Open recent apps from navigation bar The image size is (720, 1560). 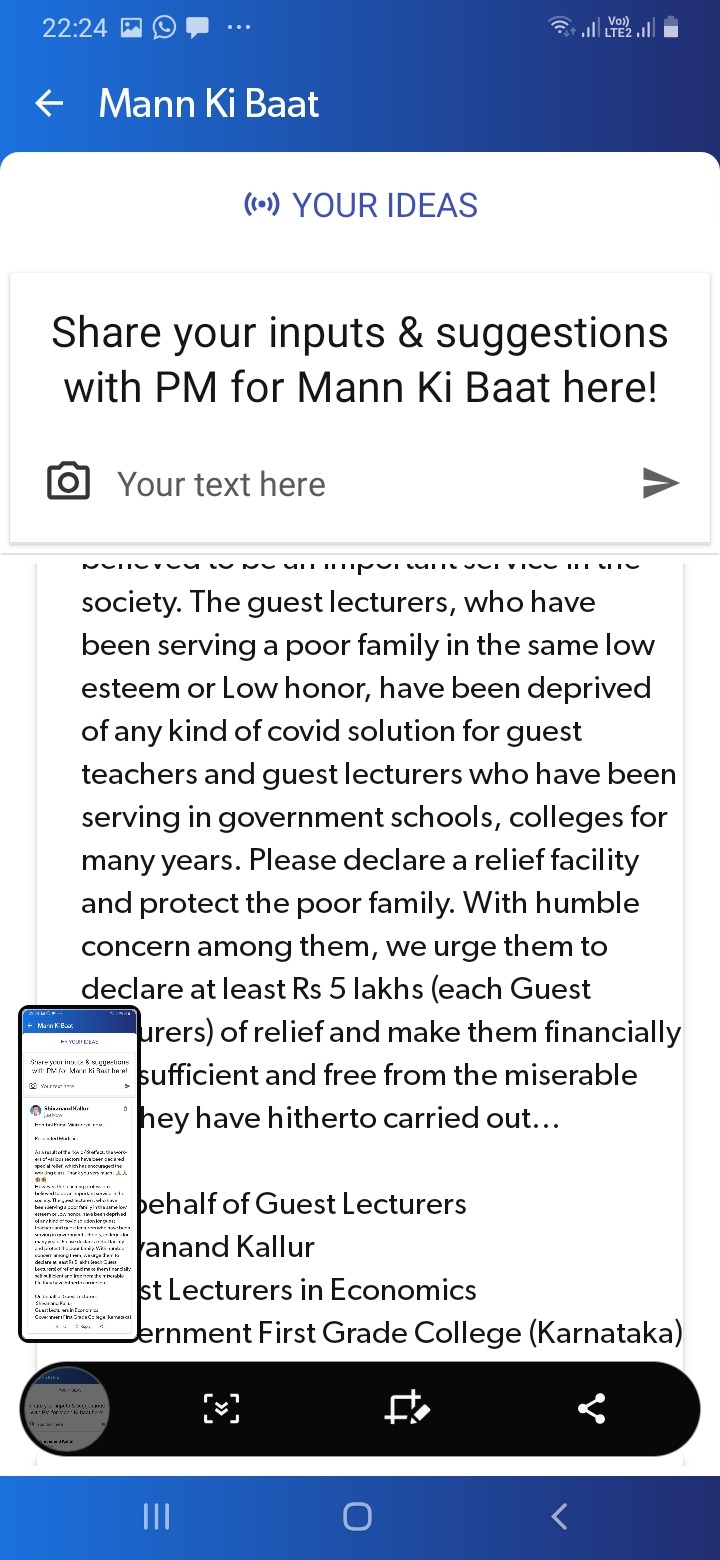click(157, 1517)
